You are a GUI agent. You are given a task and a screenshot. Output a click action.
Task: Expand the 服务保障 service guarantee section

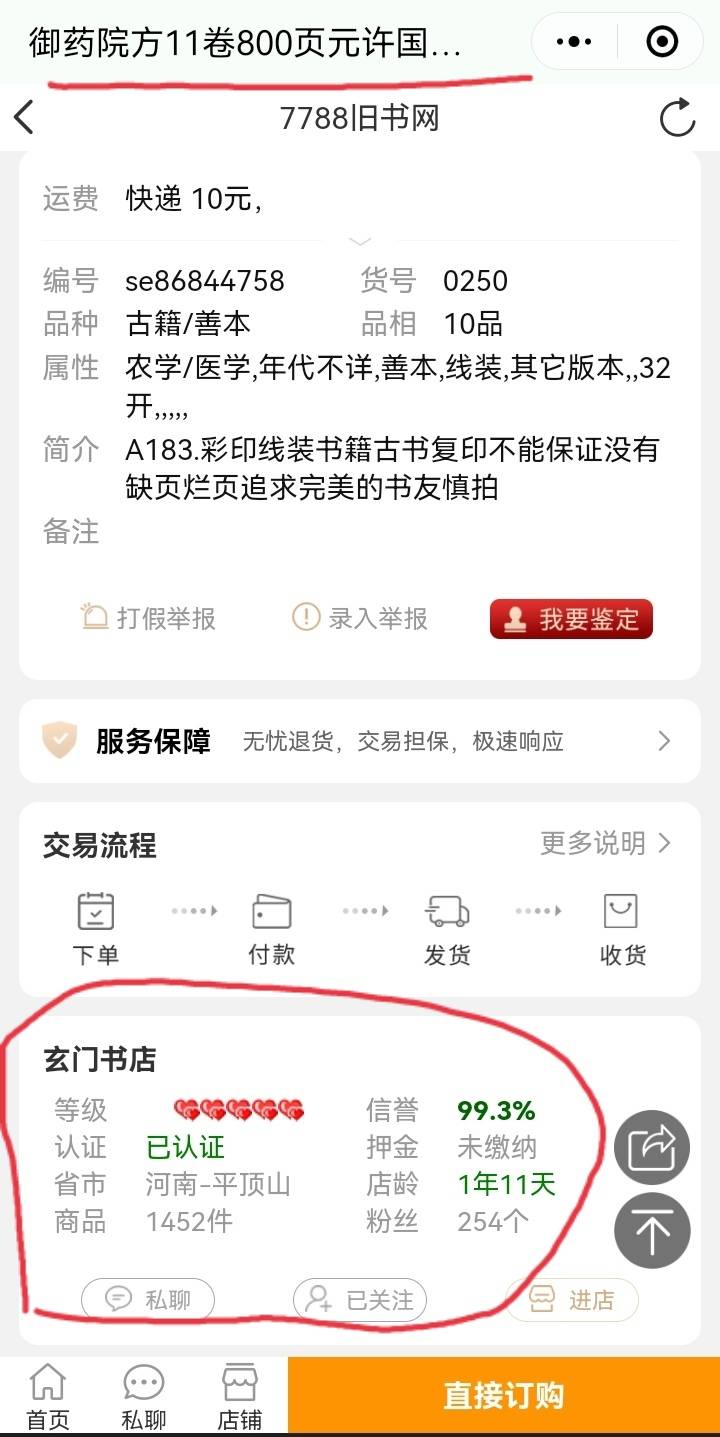pos(663,741)
